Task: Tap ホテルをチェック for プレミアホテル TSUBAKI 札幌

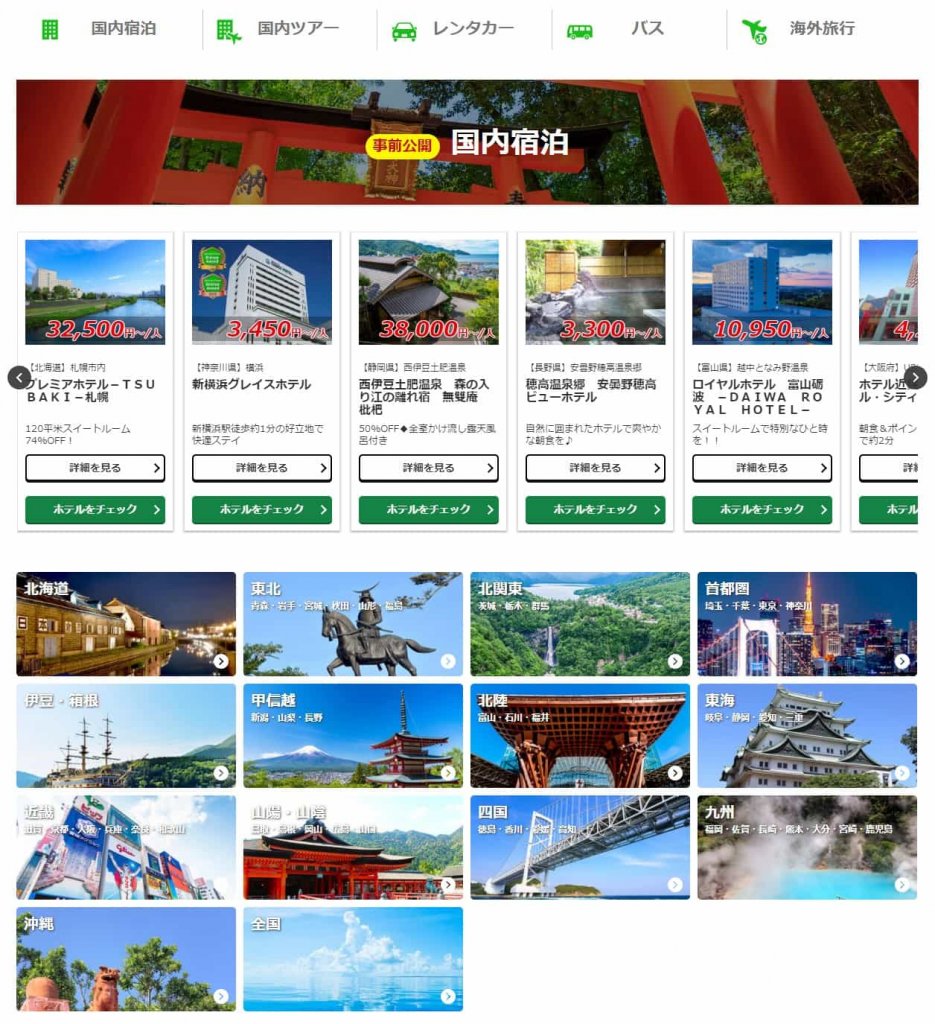Action: click(95, 510)
